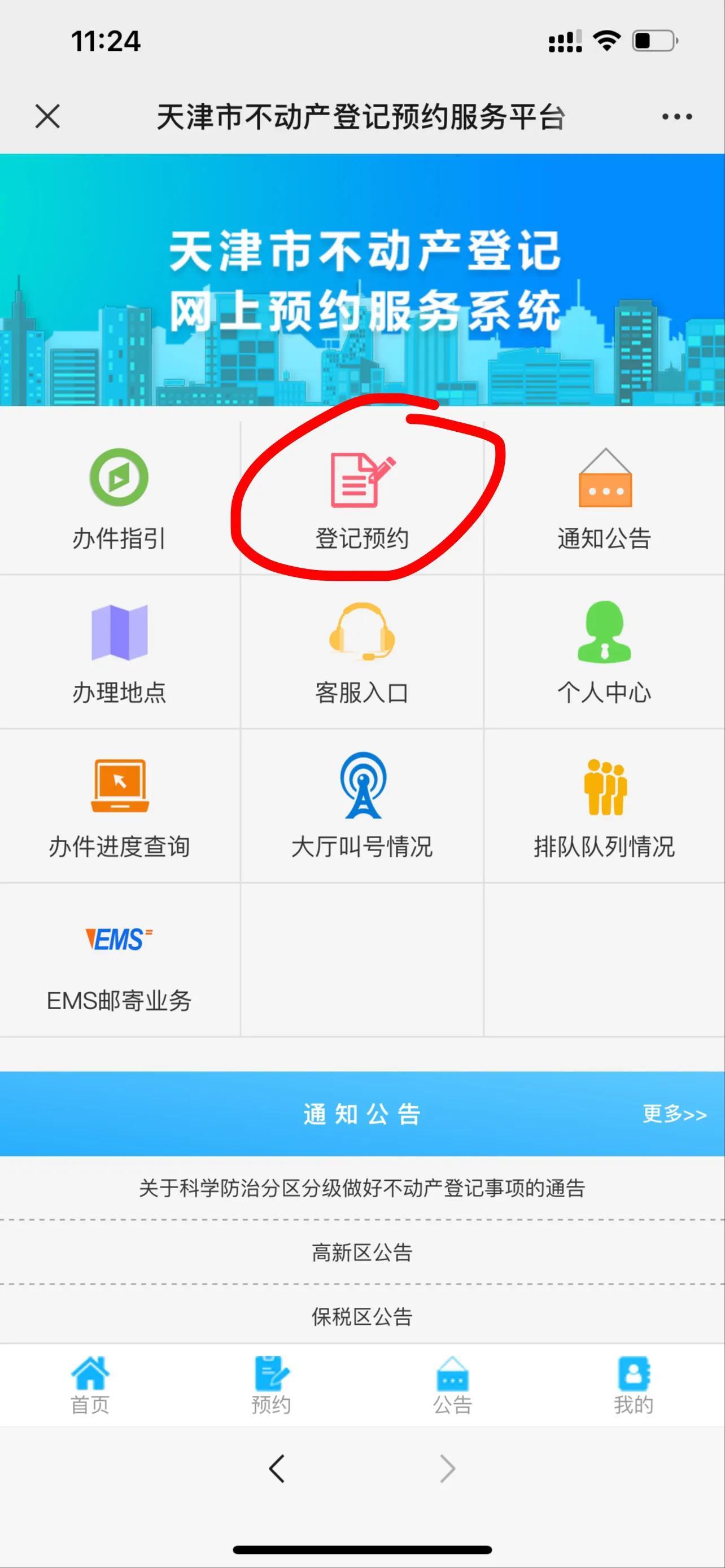Screen dimensions: 725x1568
Task: Open the 保税区公告 announcement
Action: pos(361,1316)
